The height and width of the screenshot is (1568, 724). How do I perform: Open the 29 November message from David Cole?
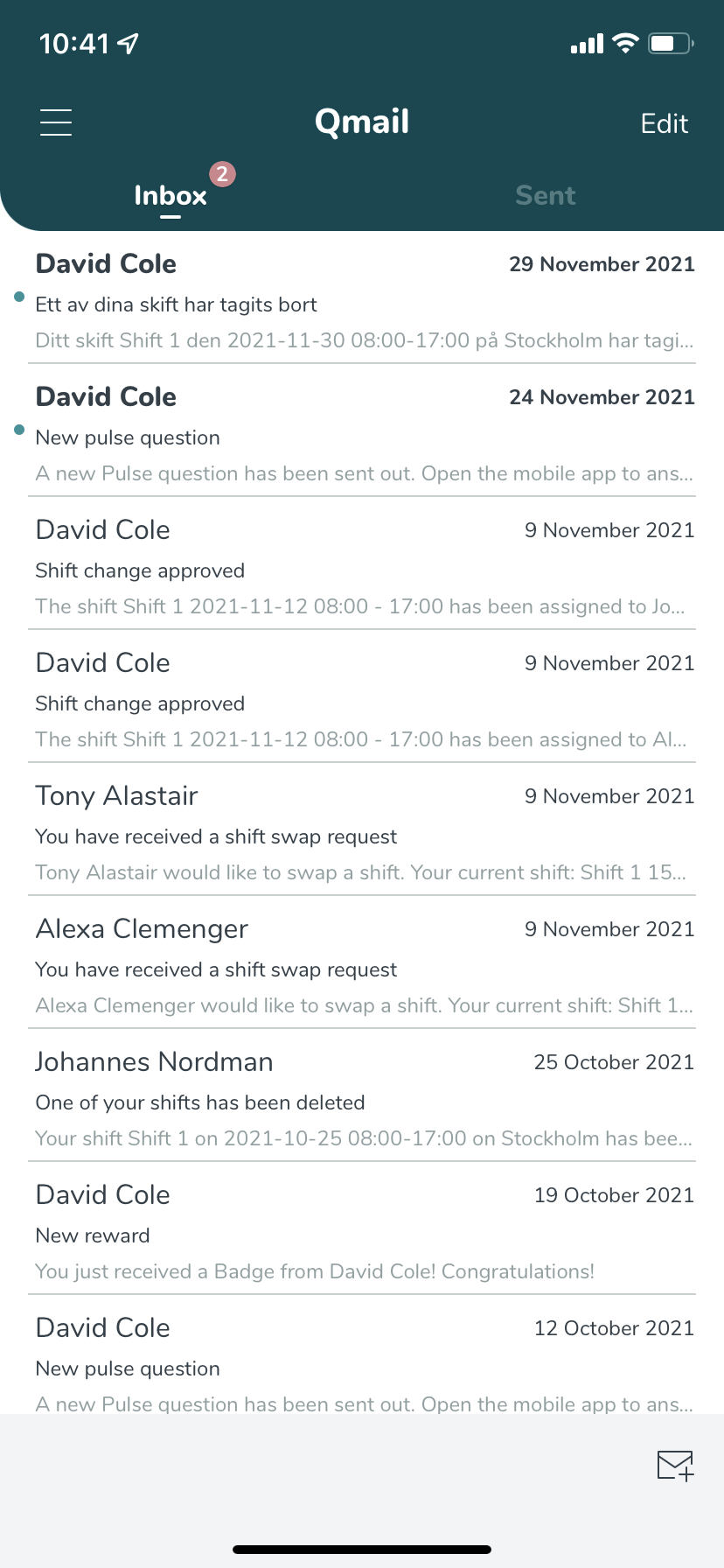[362, 298]
